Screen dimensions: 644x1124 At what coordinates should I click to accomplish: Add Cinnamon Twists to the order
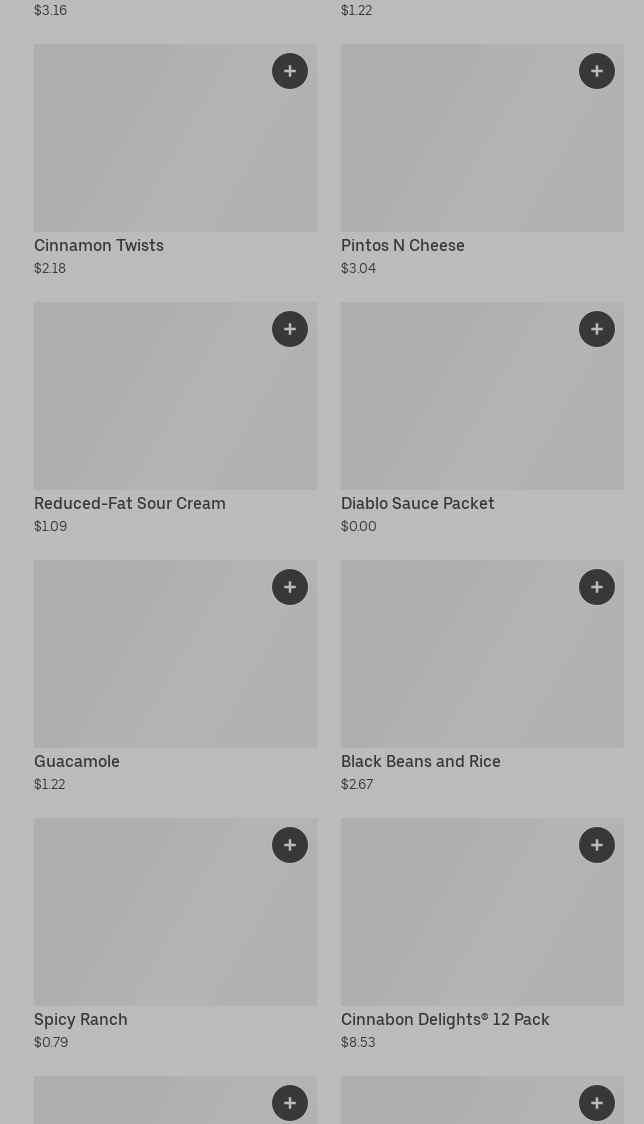pos(290,71)
